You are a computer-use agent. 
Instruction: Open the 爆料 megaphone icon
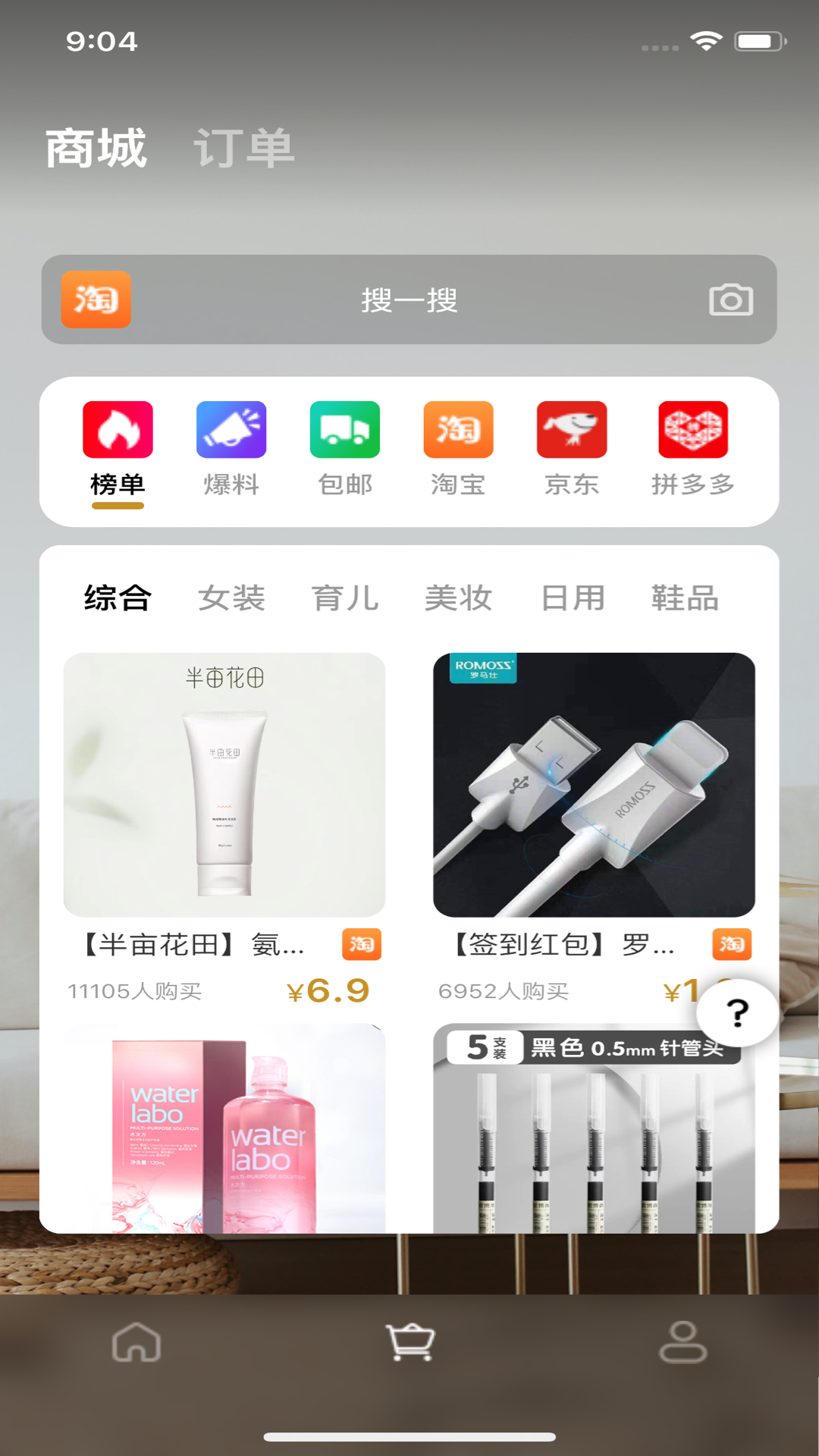point(231,429)
